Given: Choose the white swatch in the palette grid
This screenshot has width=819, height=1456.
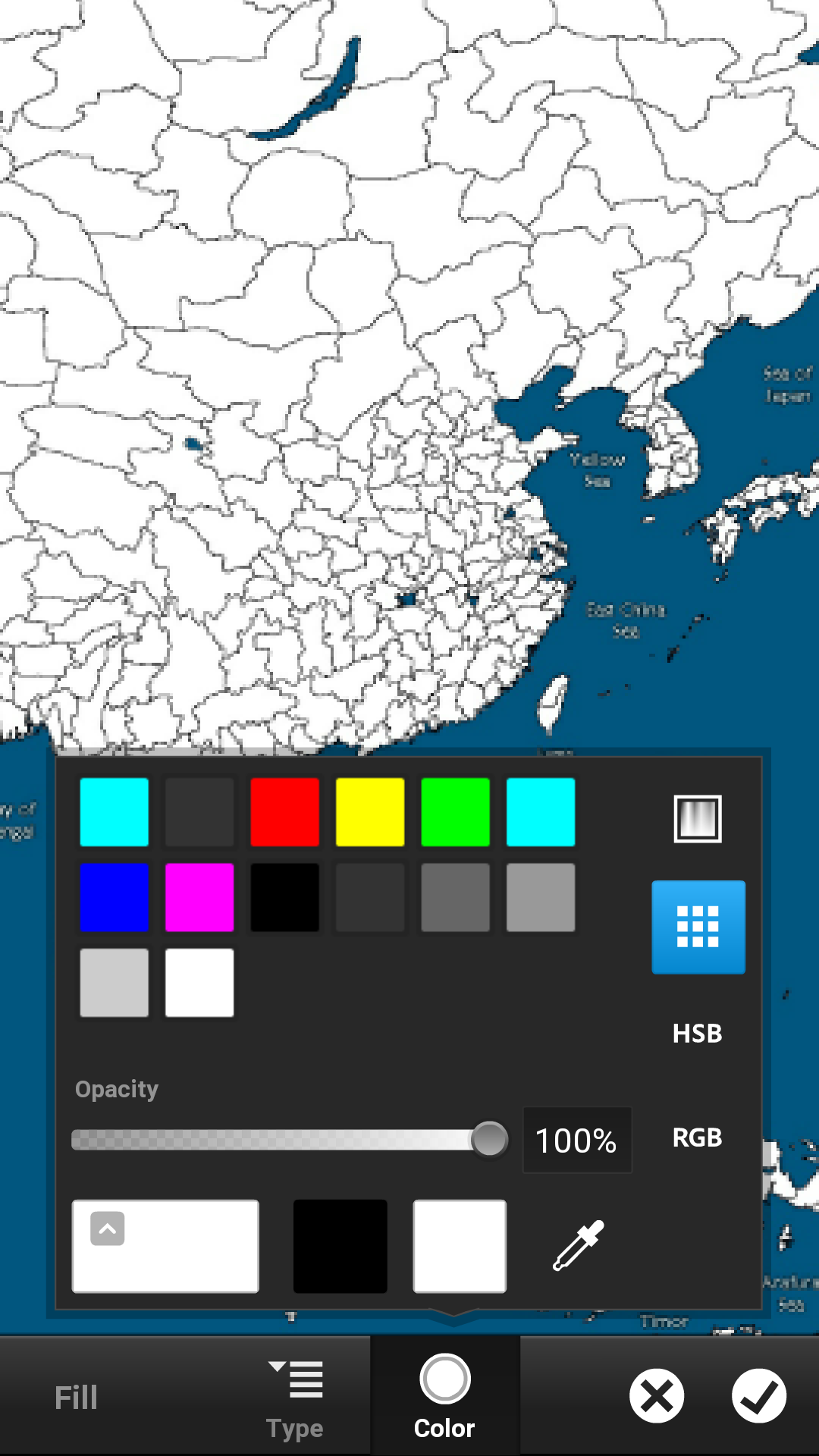Looking at the screenshot, I should (x=199, y=982).
